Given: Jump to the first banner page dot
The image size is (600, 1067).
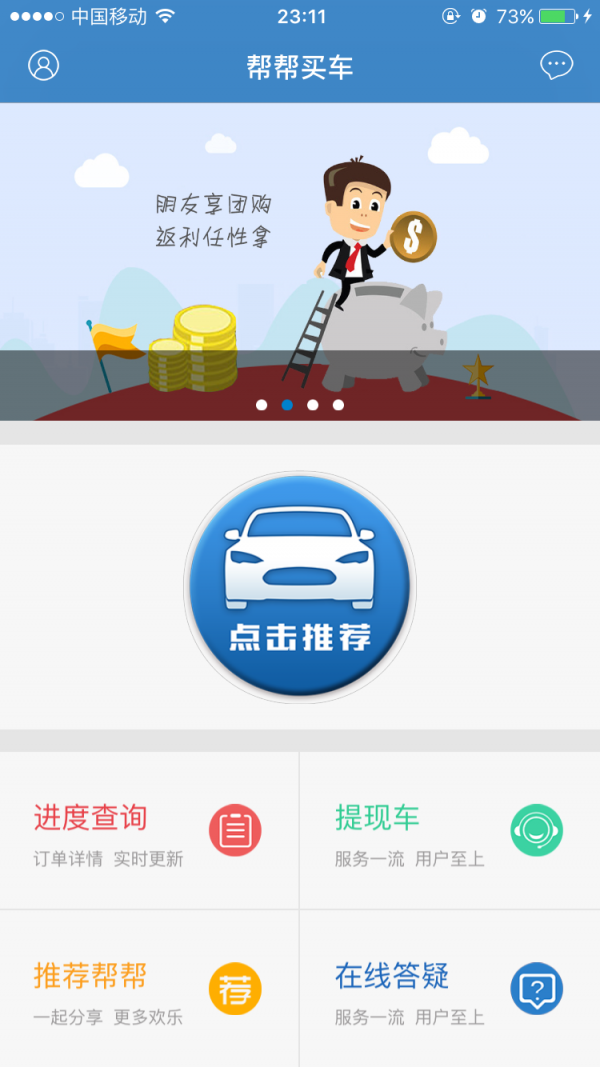Looking at the screenshot, I should coord(262,405).
